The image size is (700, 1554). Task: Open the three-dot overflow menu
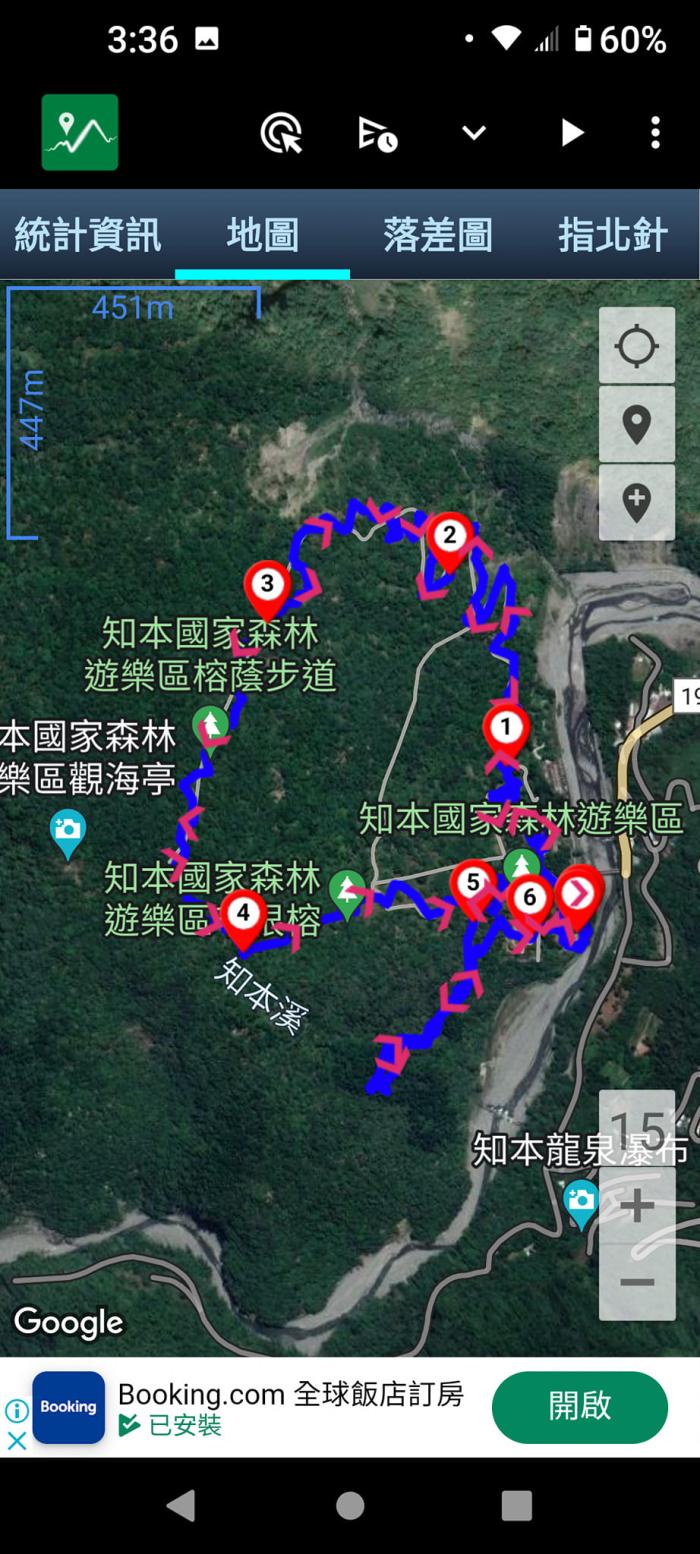pyautogui.click(x=655, y=133)
